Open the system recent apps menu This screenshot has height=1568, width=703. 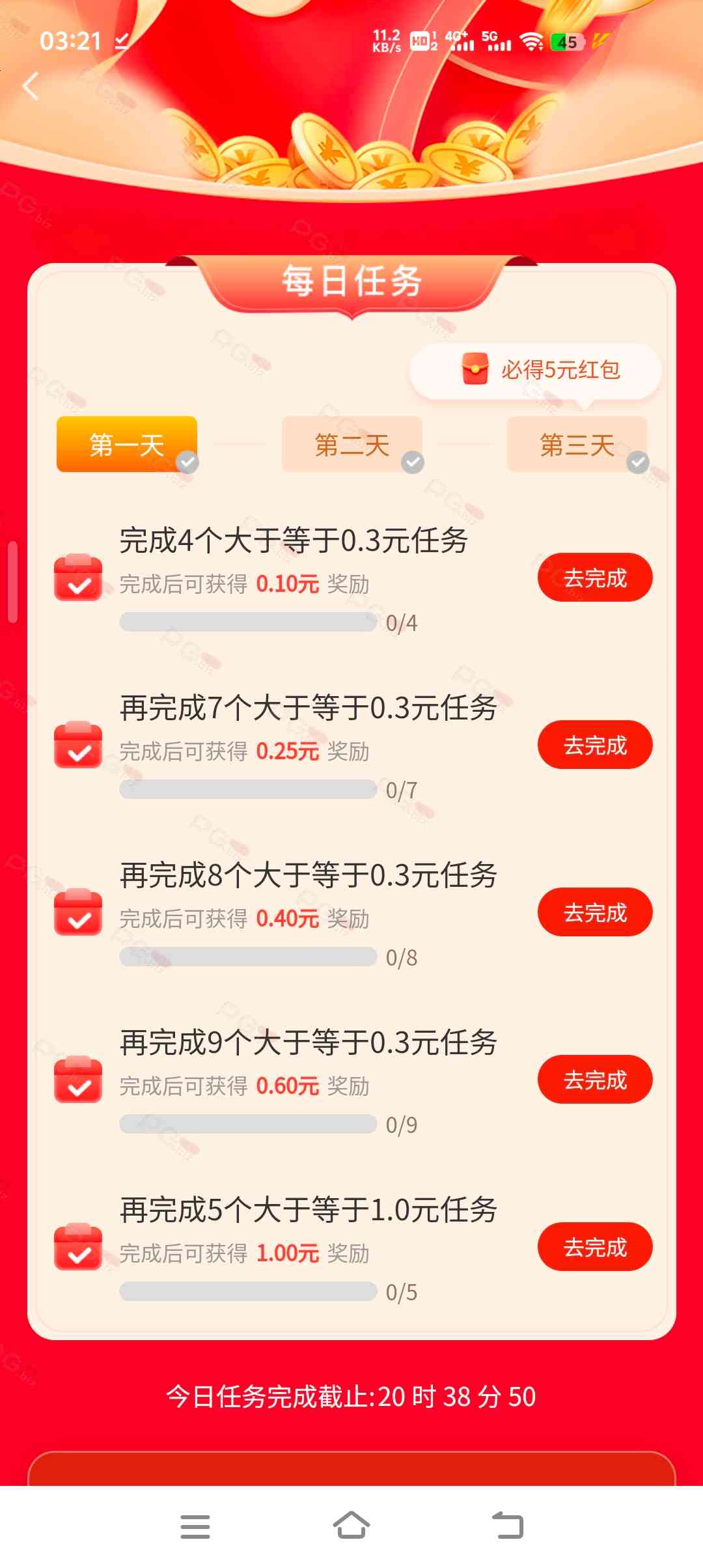click(195, 1526)
